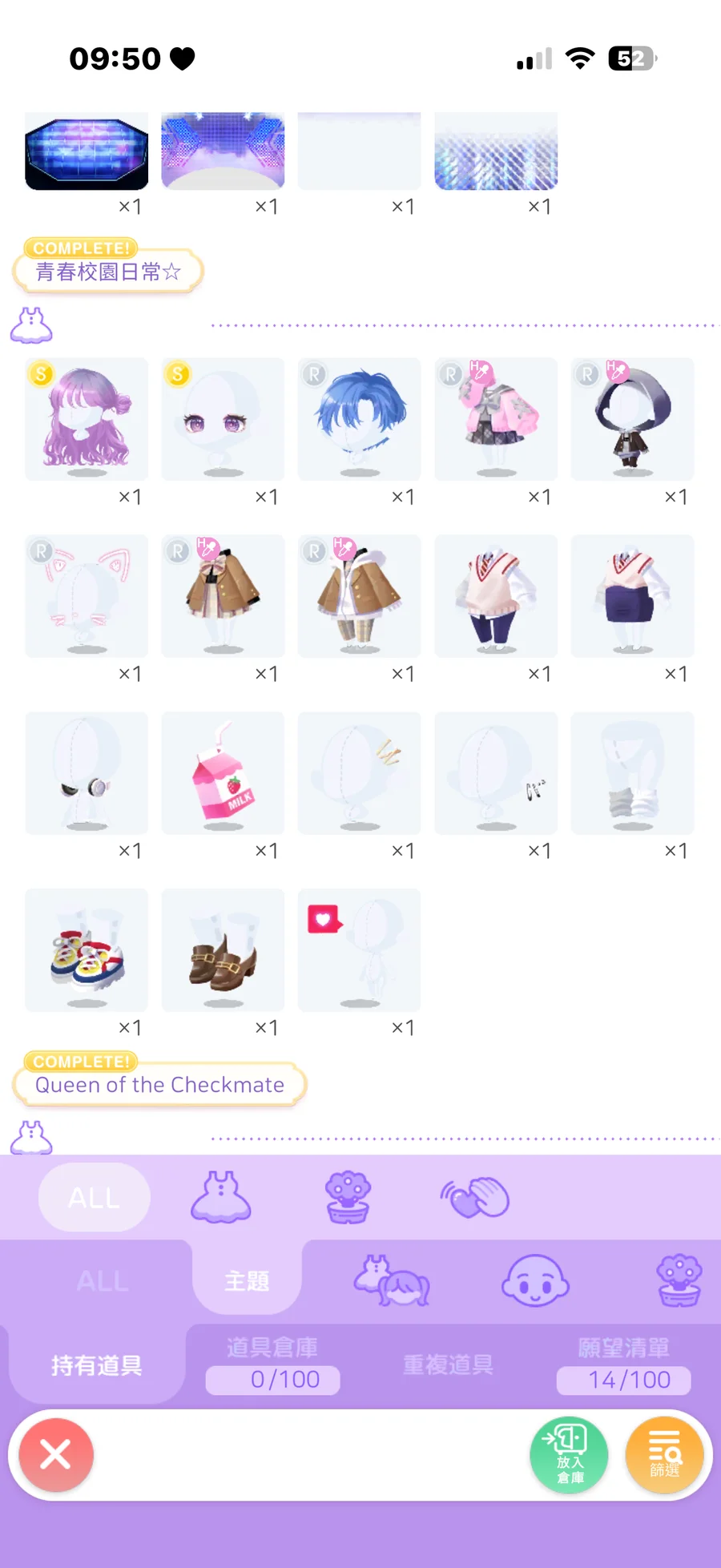Image resolution: width=721 pixels, height=1568 pixels.
Task: Choose the blue short hair item
Action: coord(359,419)
